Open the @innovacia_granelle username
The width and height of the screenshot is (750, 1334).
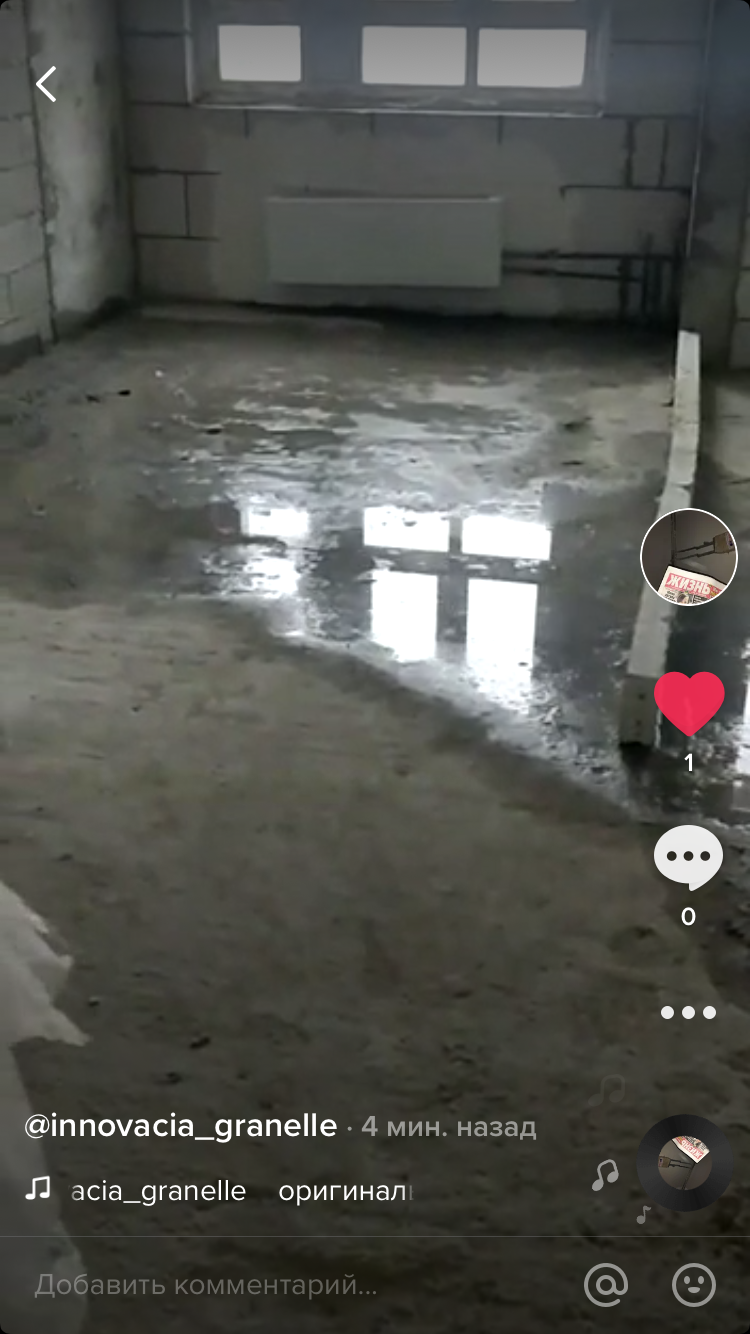pyautogui.click(x=181, y=1126)
